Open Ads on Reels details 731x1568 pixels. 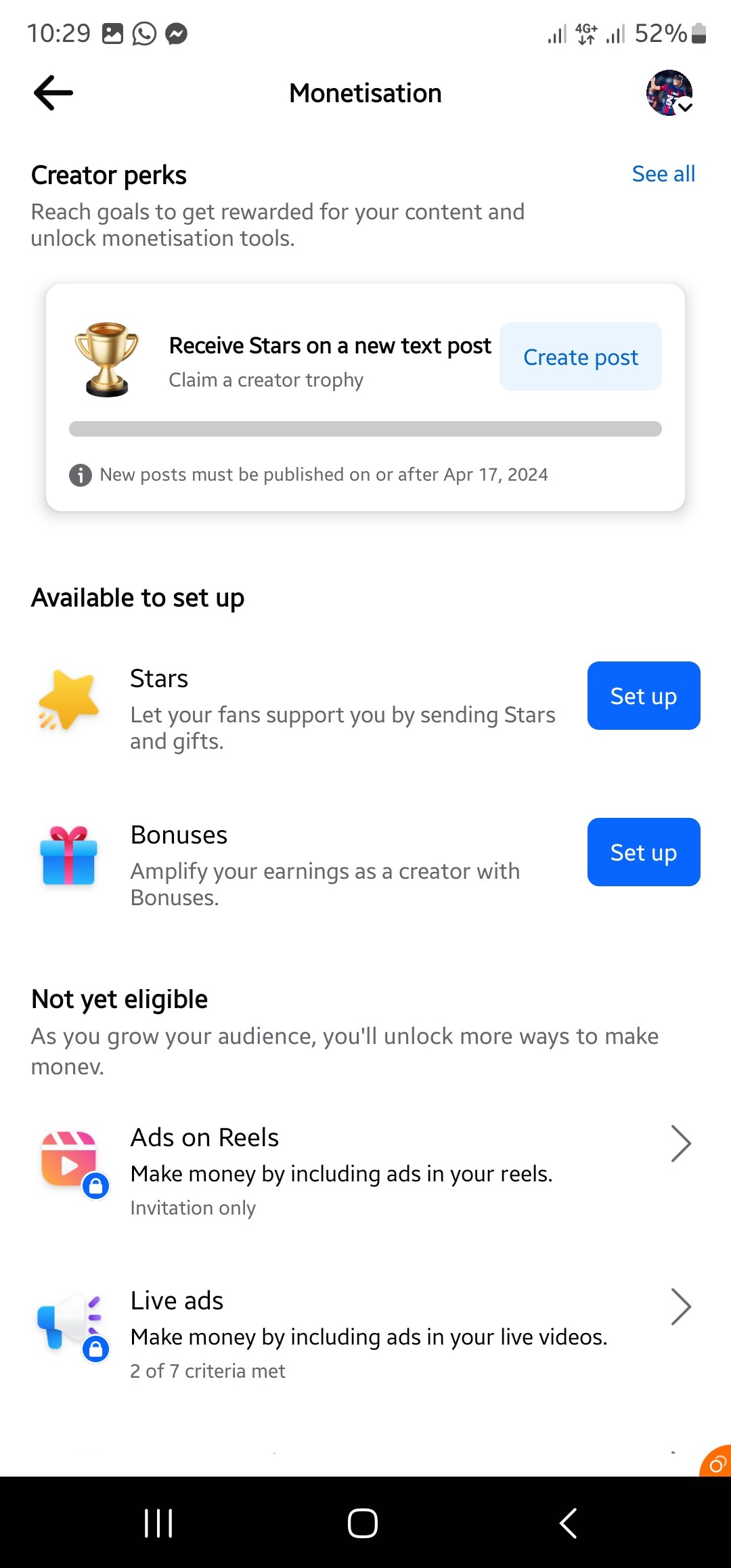365,1172
